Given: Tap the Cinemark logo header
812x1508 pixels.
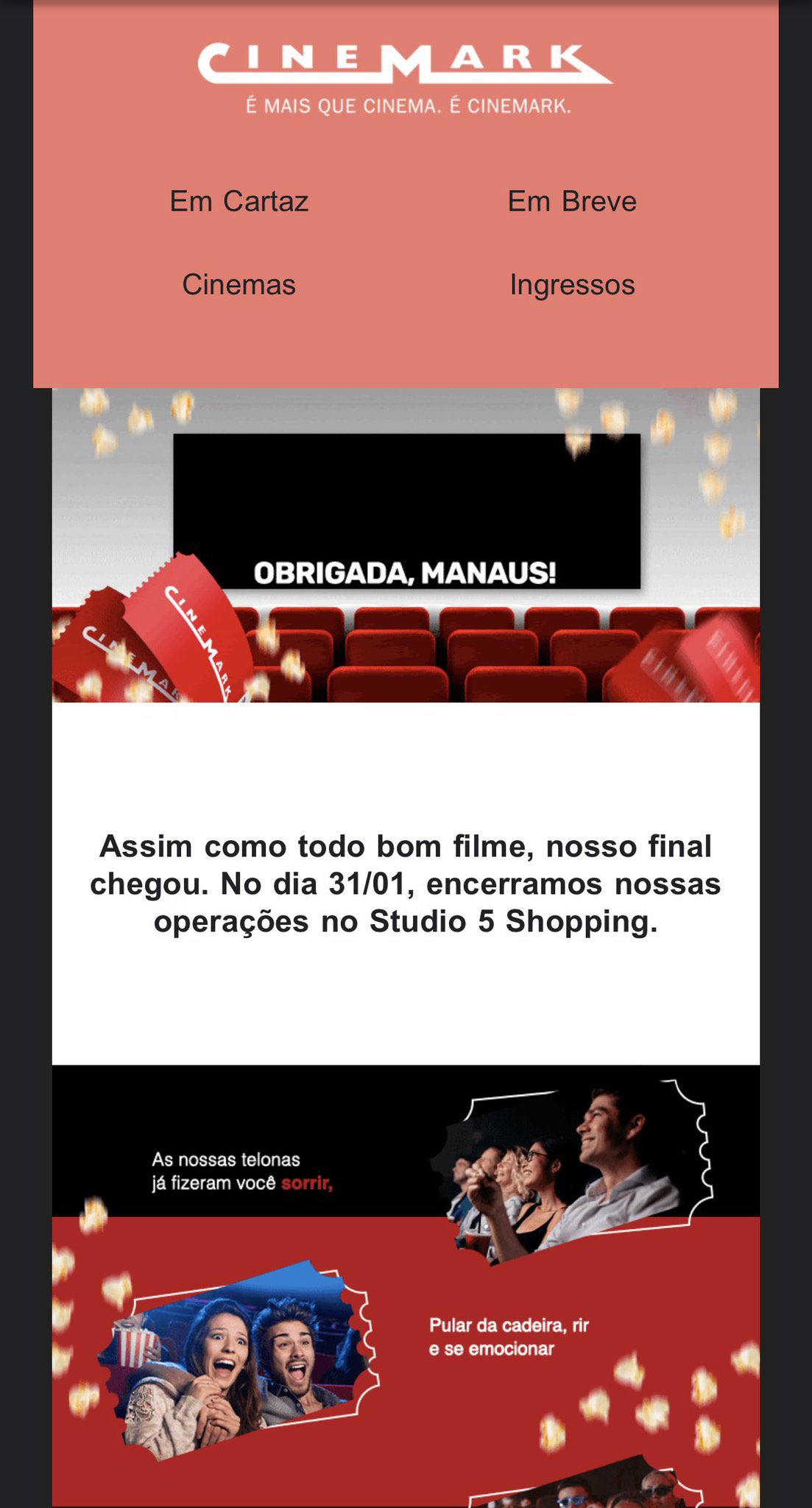Looking at the screenshot, I should click(x=406, y=78).
